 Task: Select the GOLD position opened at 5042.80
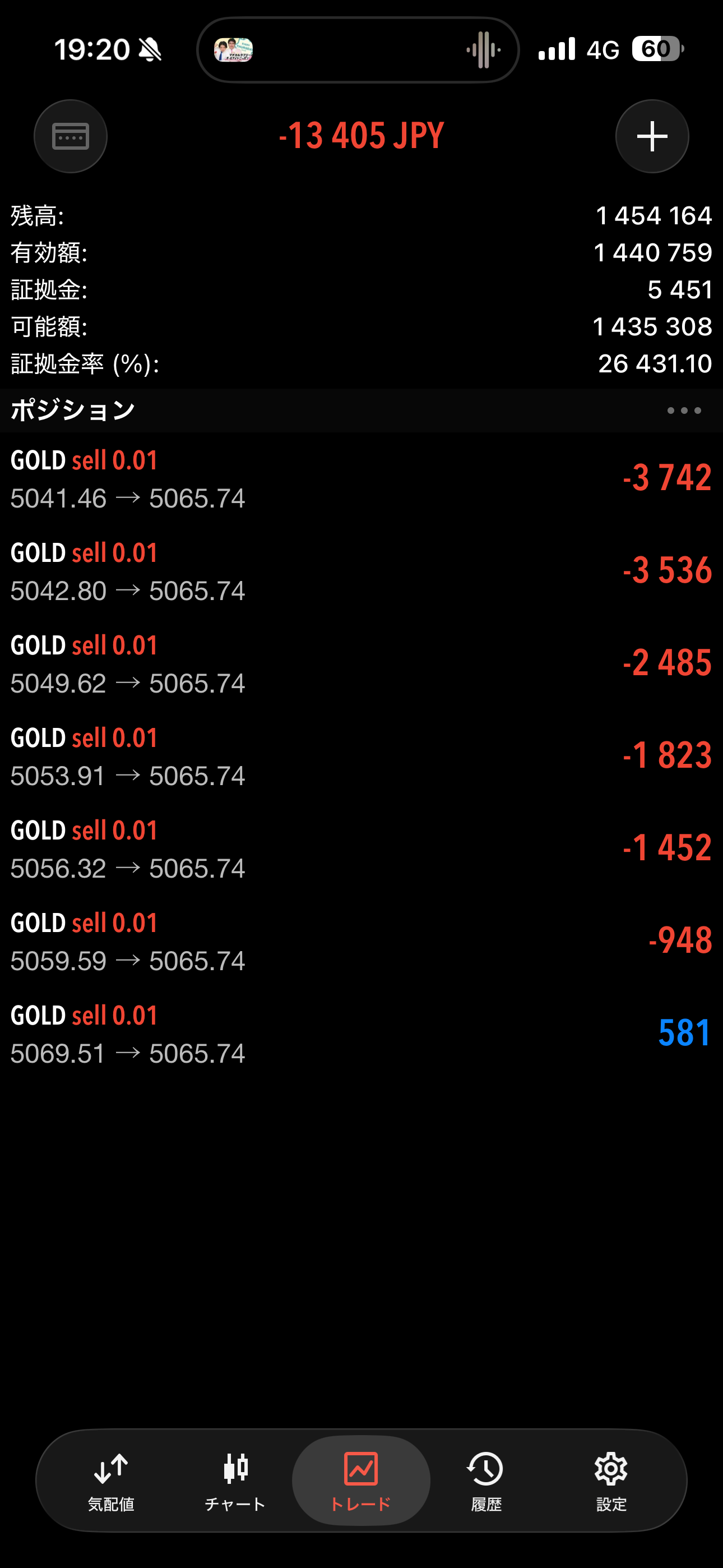(361, 571)
